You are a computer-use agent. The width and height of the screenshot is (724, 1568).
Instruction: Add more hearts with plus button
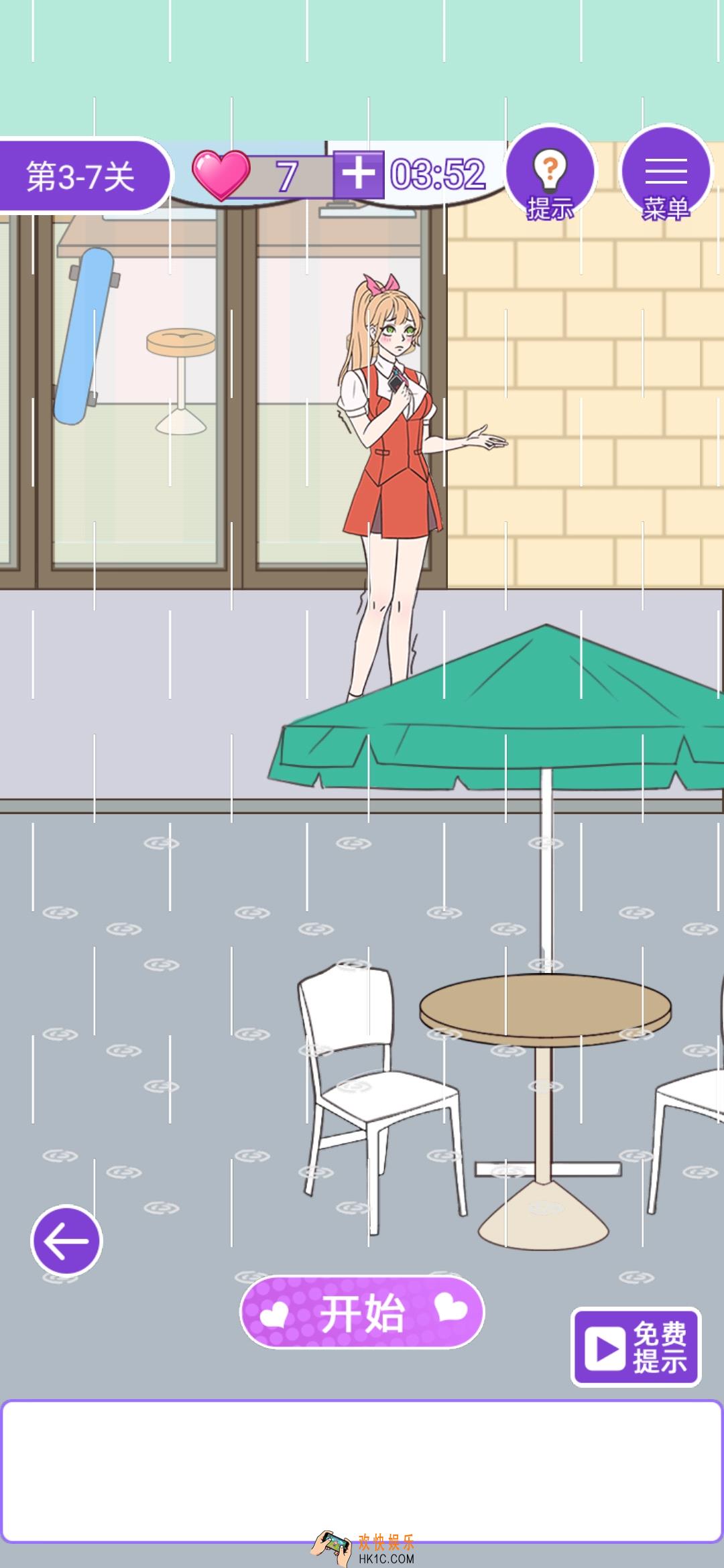359,174
